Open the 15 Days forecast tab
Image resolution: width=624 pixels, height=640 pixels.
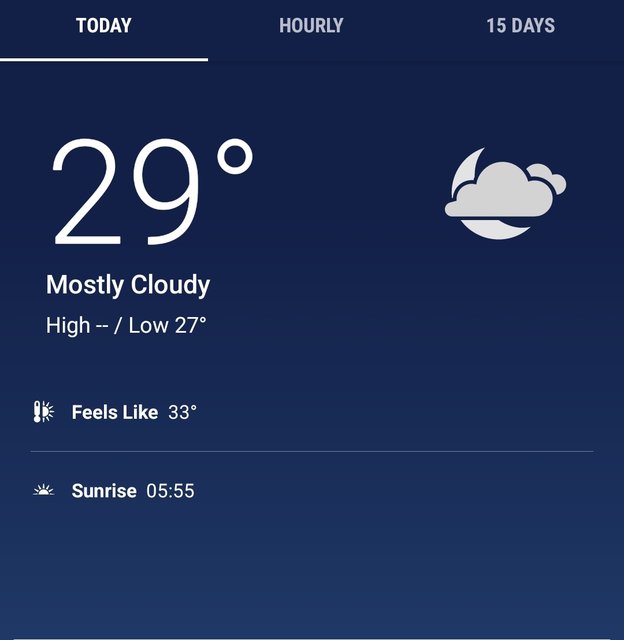[x=520, y=27]
